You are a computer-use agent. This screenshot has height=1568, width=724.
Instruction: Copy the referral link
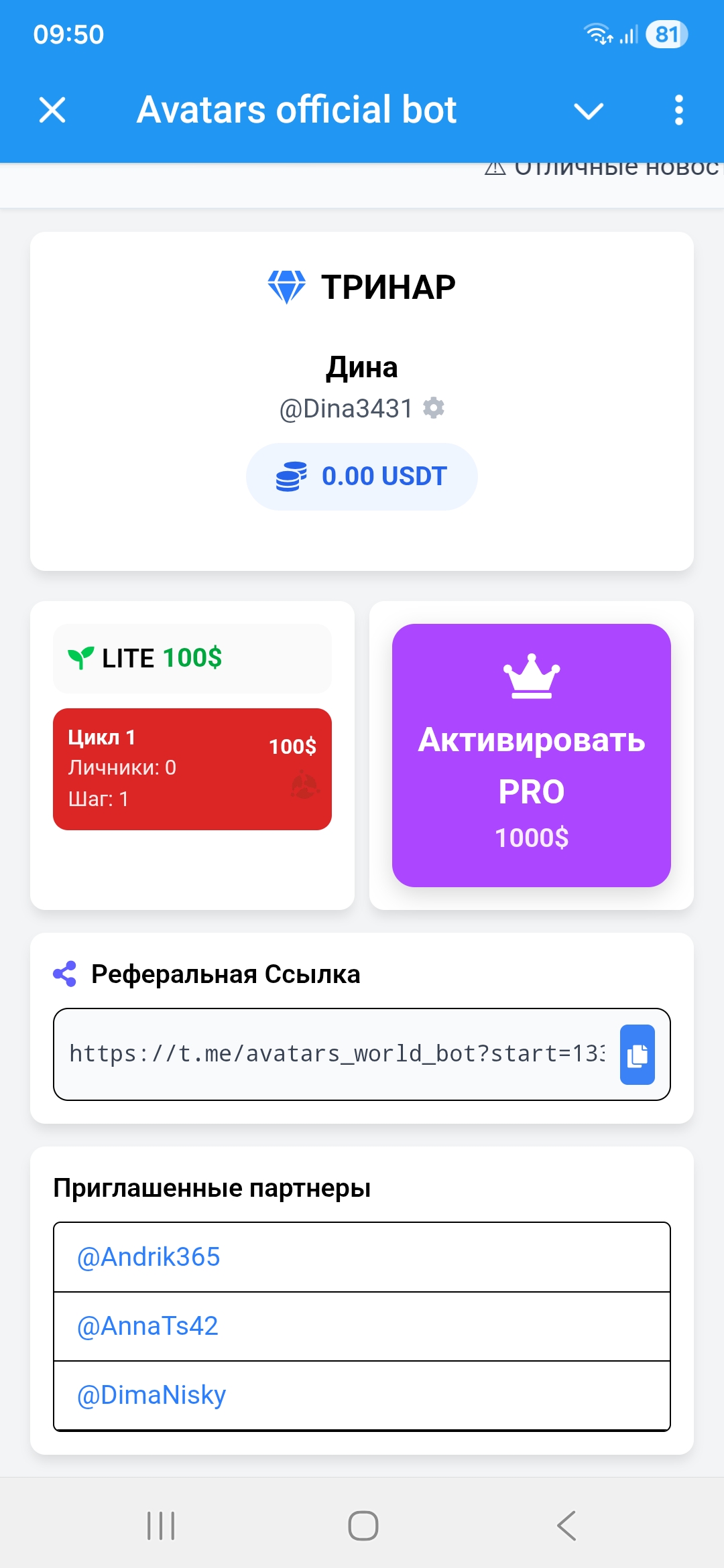637,1055
